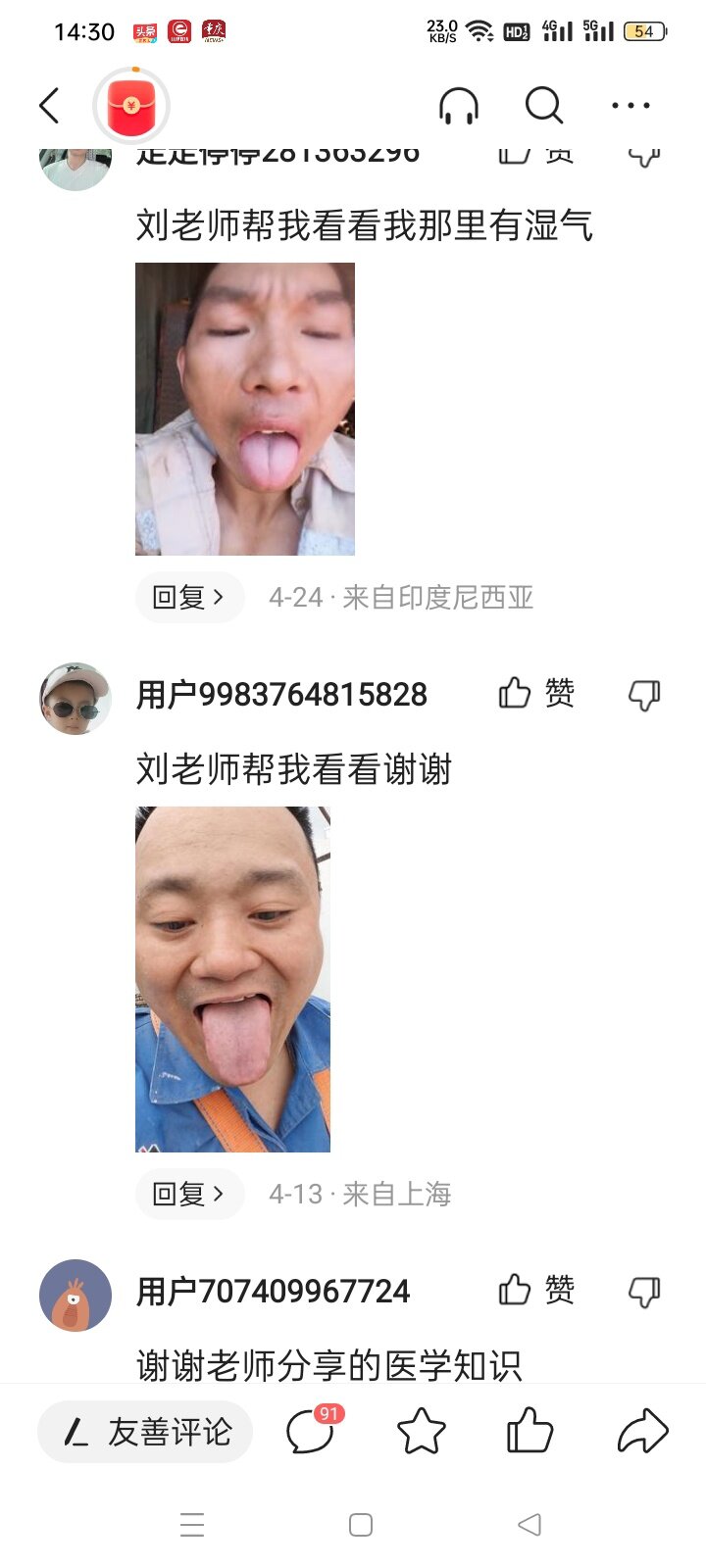Go back using the top-left arrow
This screenshot has width=706, height=1568.
coord(50,105)
